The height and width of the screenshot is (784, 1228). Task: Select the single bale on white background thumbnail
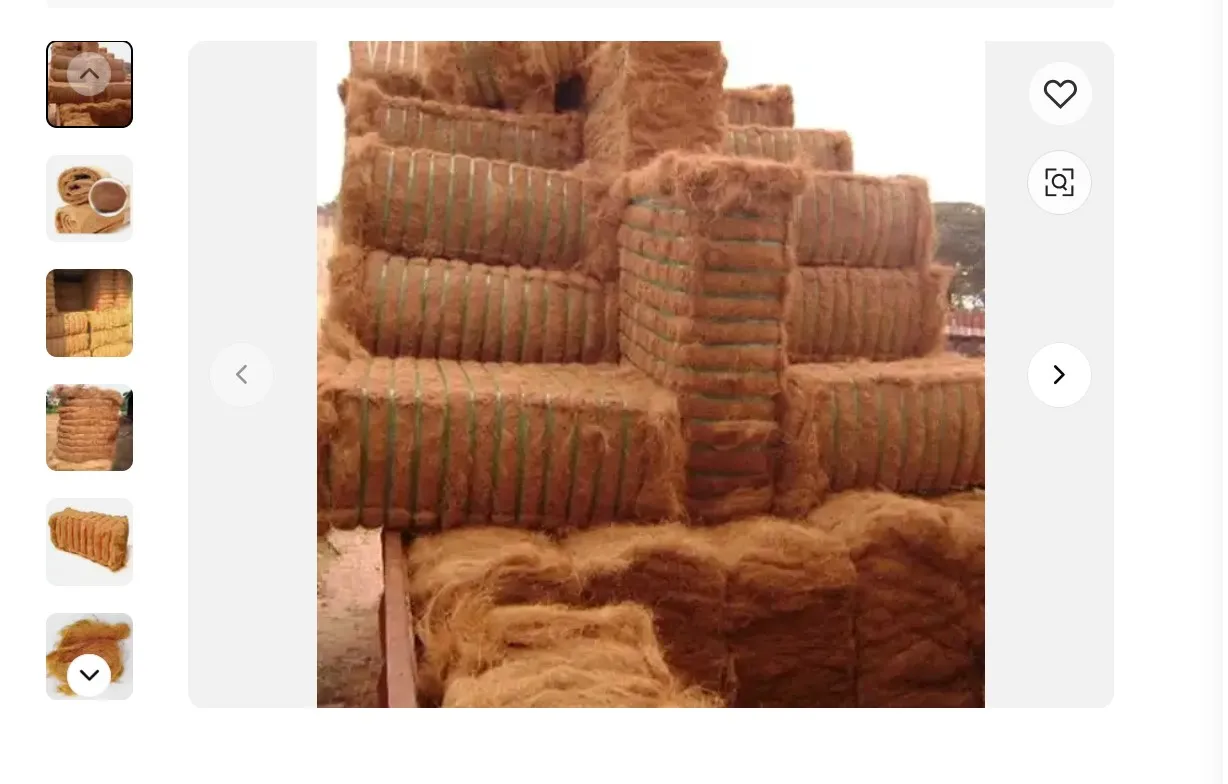pos(89,542)
